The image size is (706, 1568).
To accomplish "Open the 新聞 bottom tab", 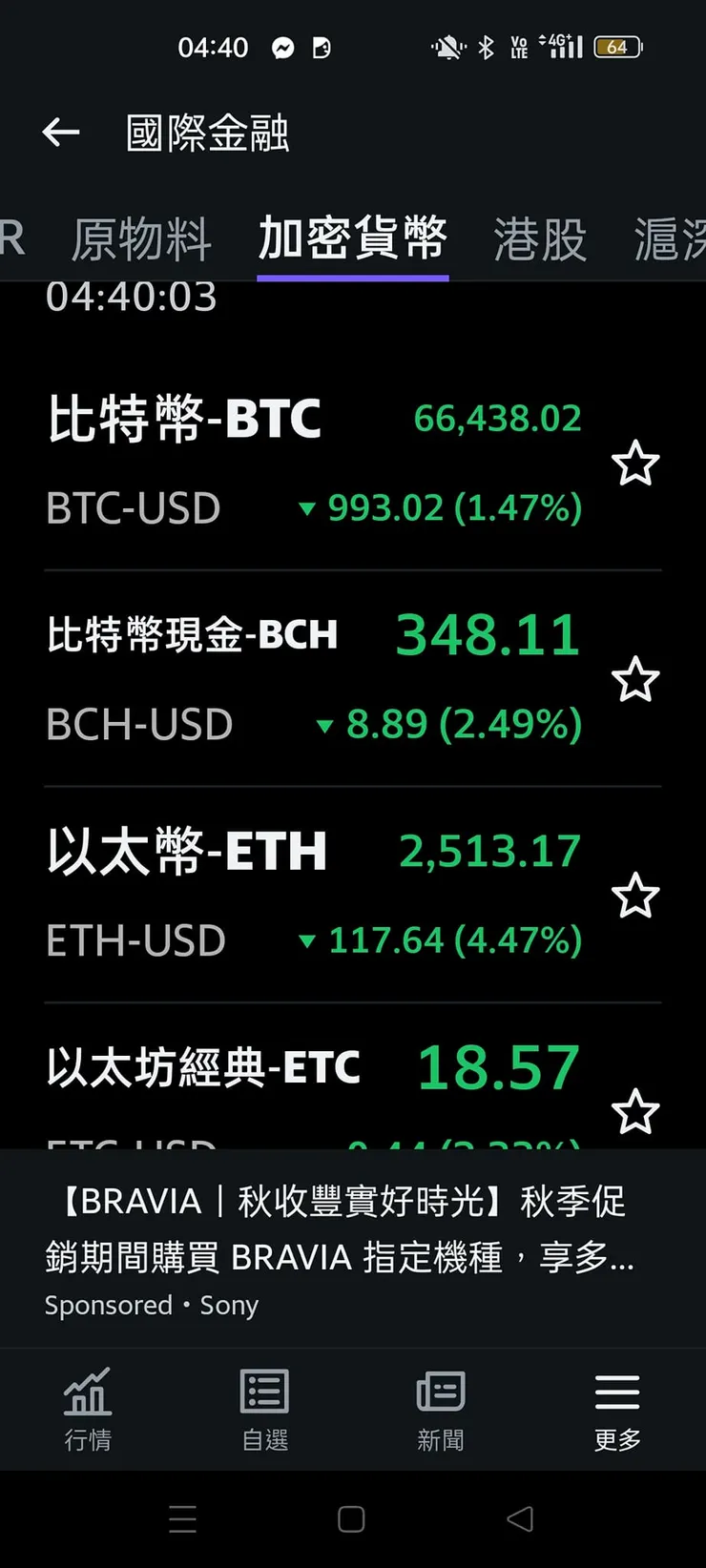I will 441,1410.
